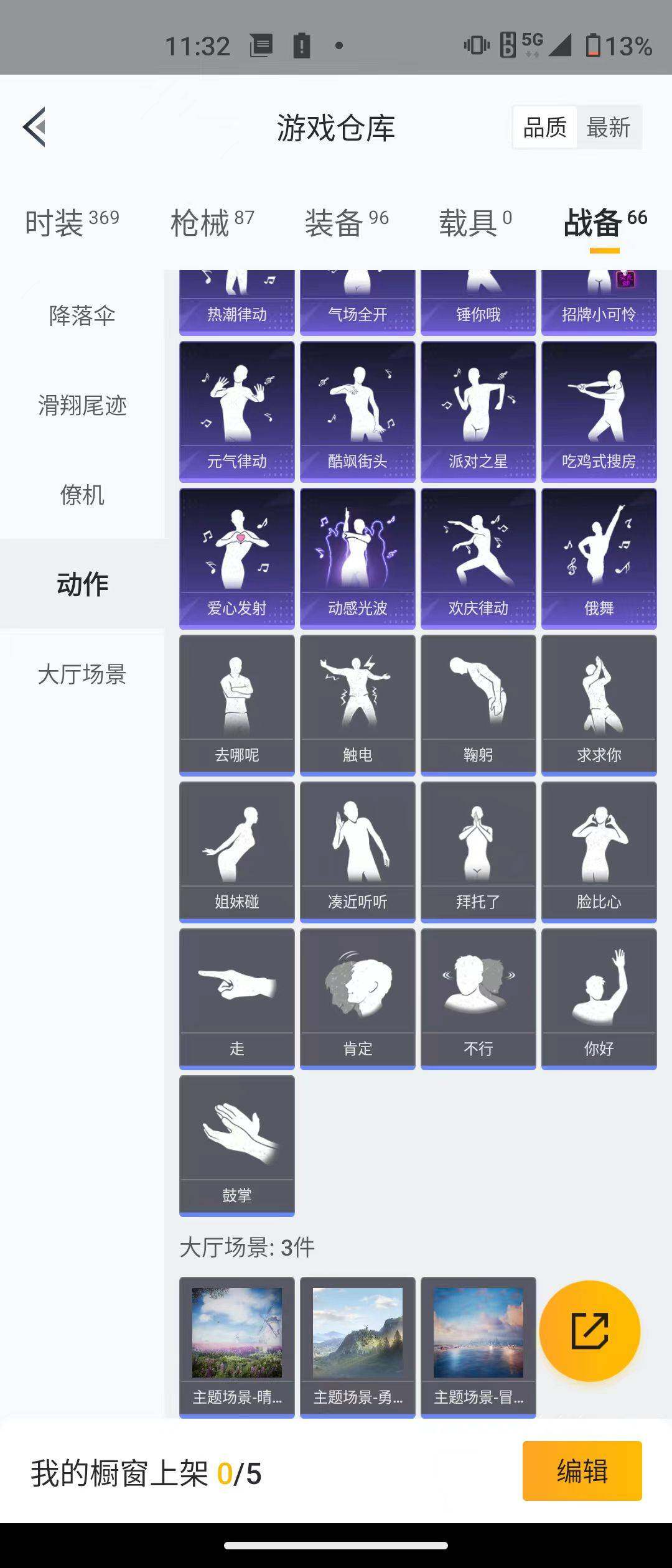Open 主题场景-晴 lobby scene thumbnail
Viewport: 672px width, 1568px height.
[236, 1332]
